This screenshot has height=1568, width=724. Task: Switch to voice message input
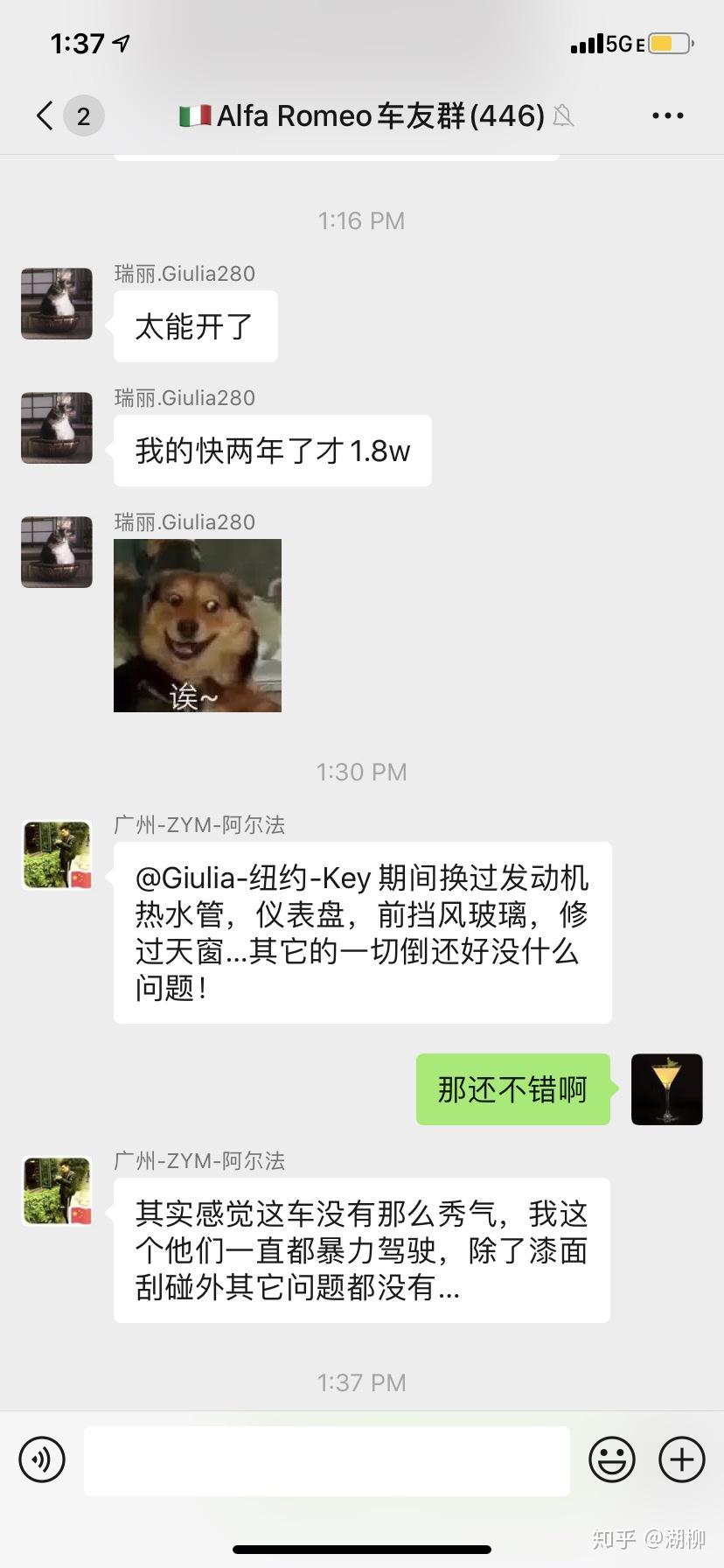click(x=42, y=1459)
